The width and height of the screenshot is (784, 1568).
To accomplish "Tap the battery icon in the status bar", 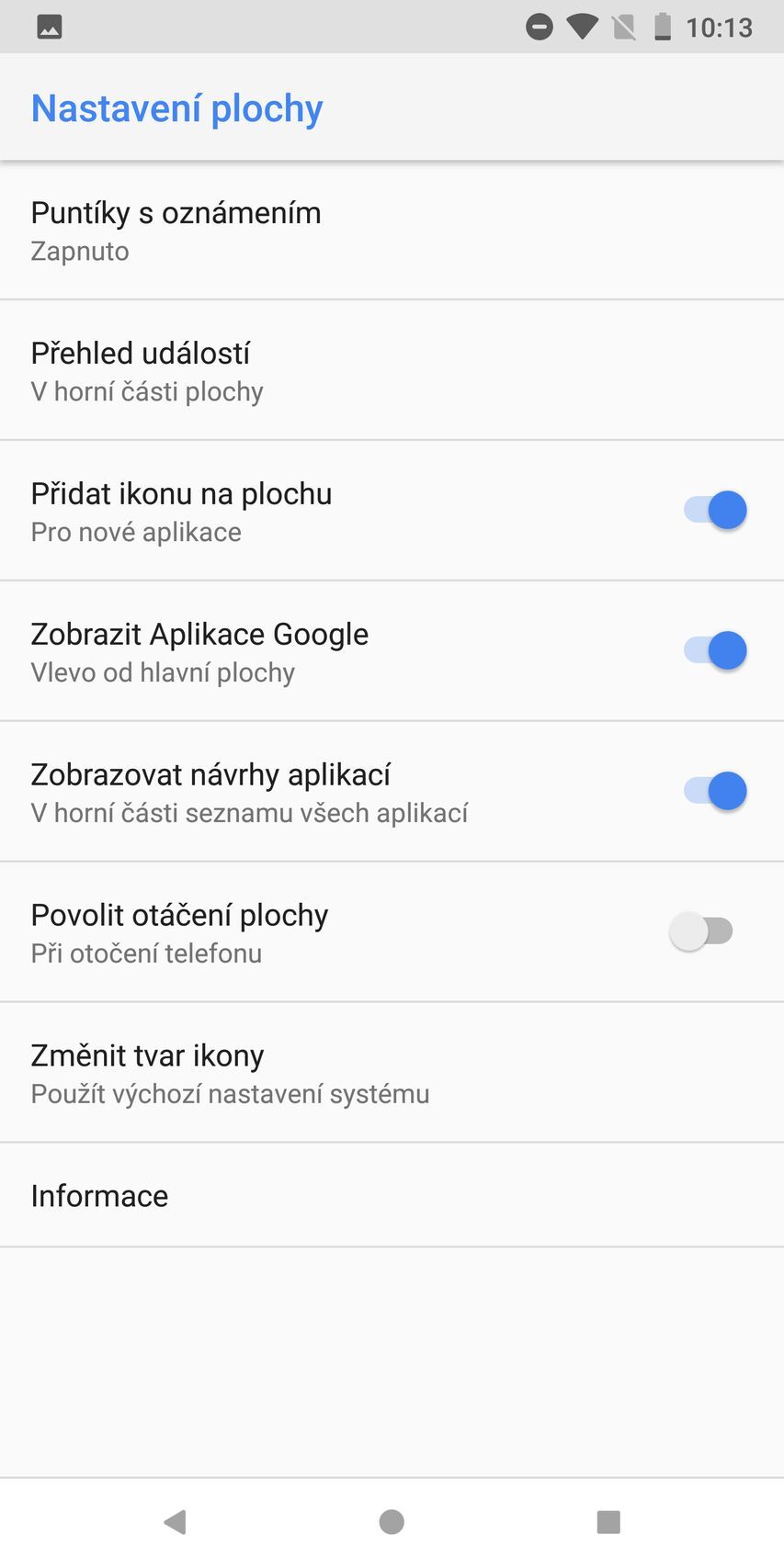I will (x=664, y=27).
